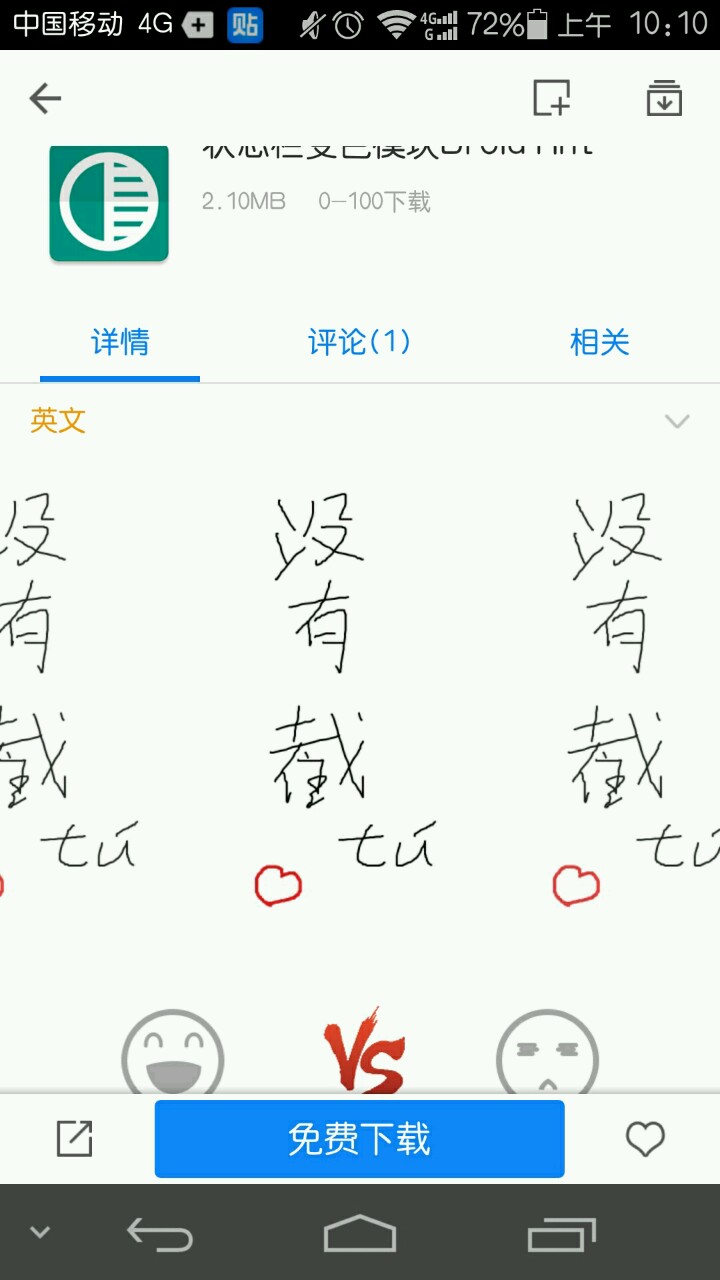Open the download manager icon

(664, 98)
